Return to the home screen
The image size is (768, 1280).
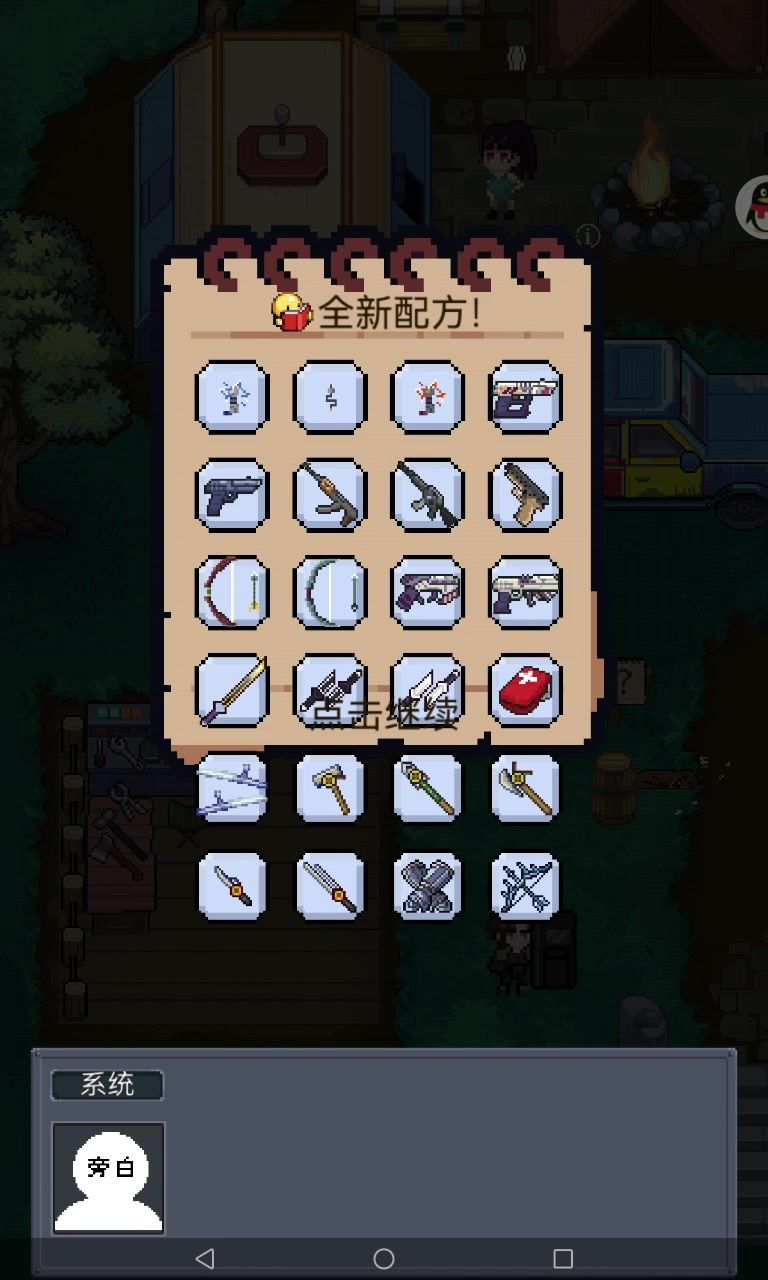point(384,1258)
